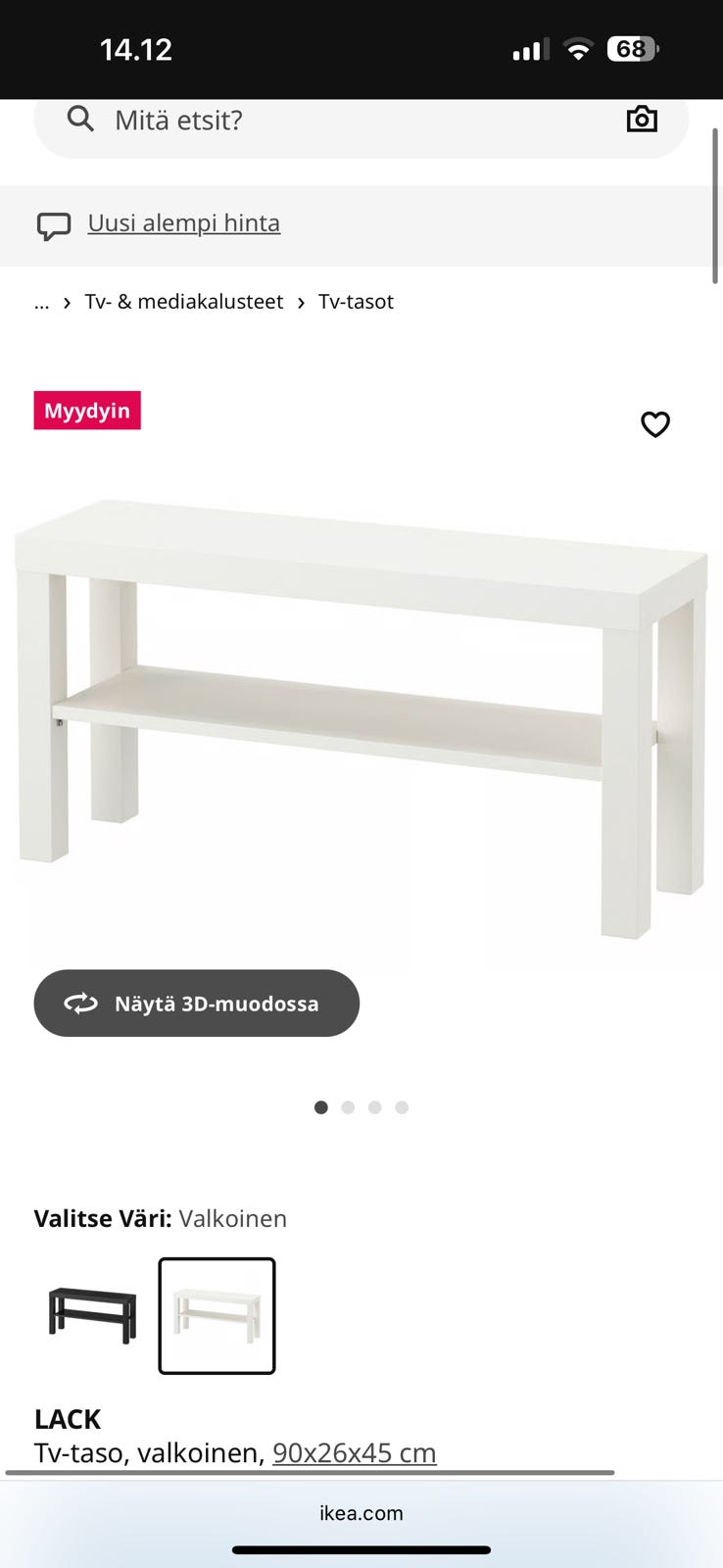This screenshot has height=1568, width=723.
Task: Open the camera visual search icon
Action: coord(642,120)
